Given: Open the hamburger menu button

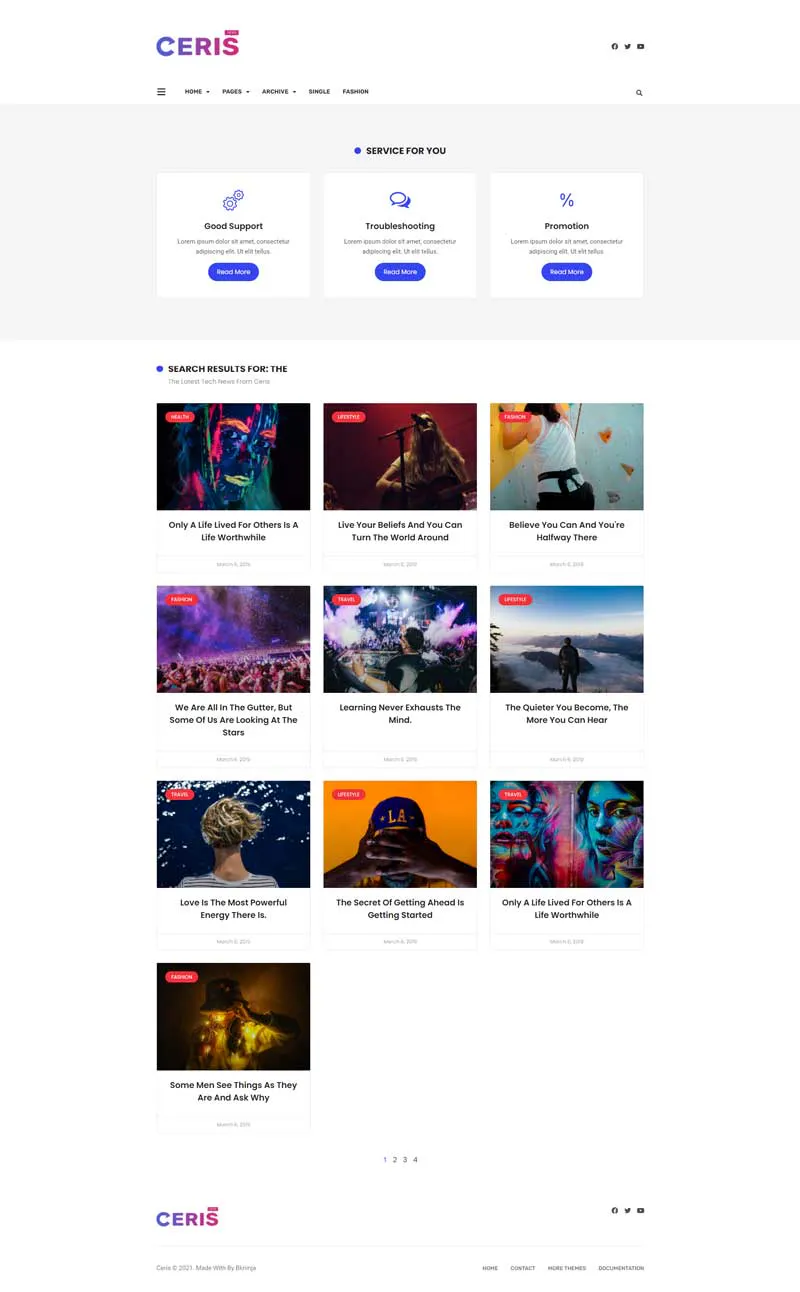Looking at the screenshot, I should pos(161,92).
